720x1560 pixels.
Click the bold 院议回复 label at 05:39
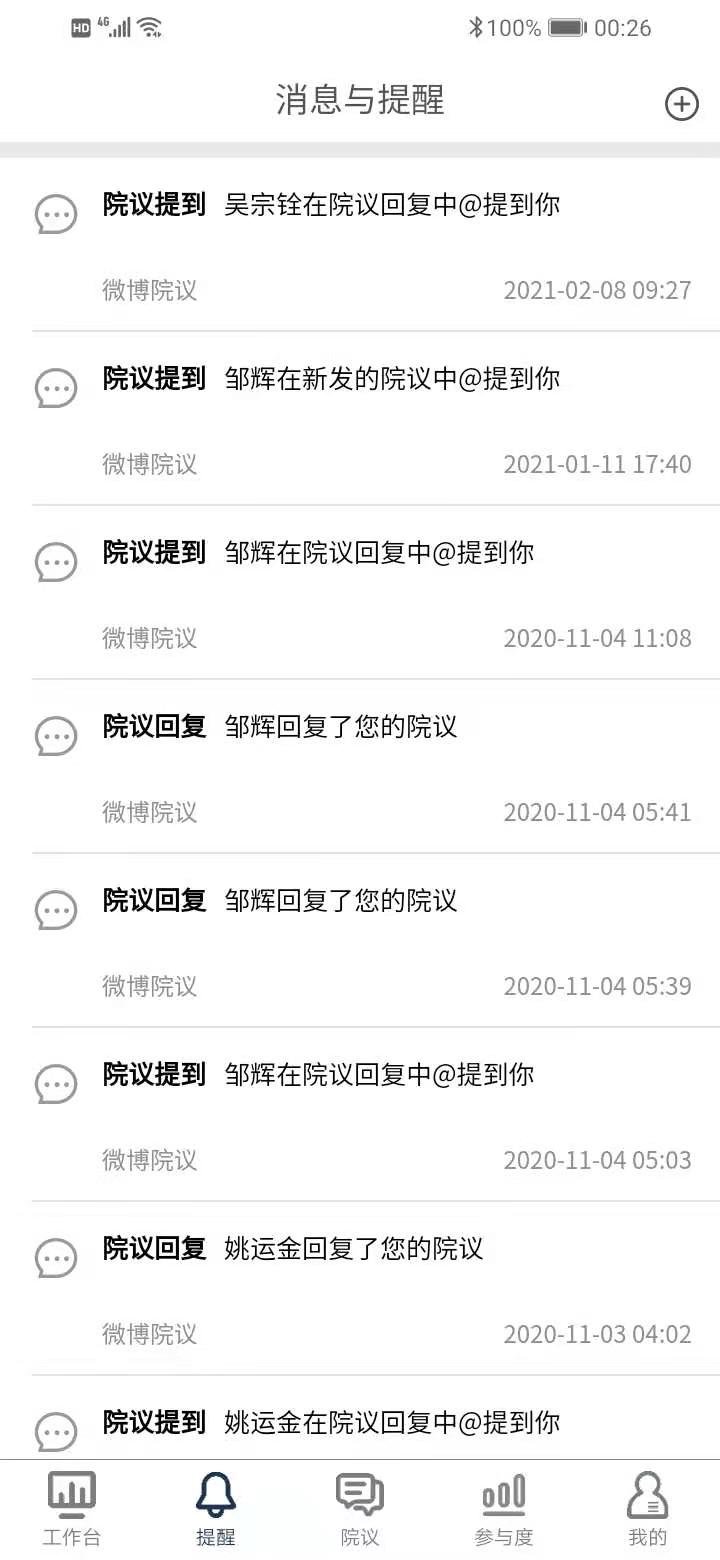coord(152,901)
